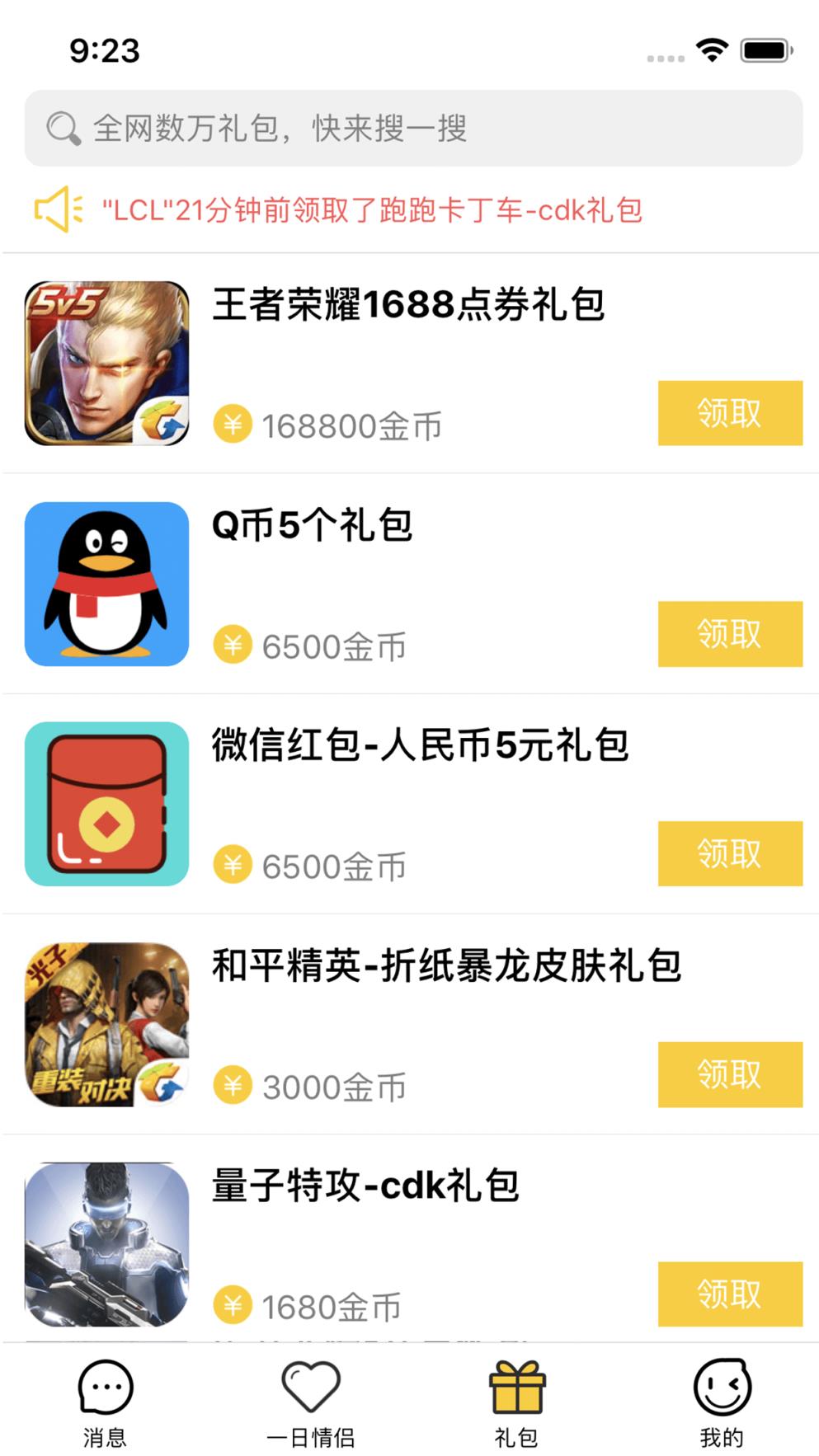Viewport: 819px width, 1456px height.
Task: Tap the heart icon for 一日情侣
Action: pos(313,1386)
